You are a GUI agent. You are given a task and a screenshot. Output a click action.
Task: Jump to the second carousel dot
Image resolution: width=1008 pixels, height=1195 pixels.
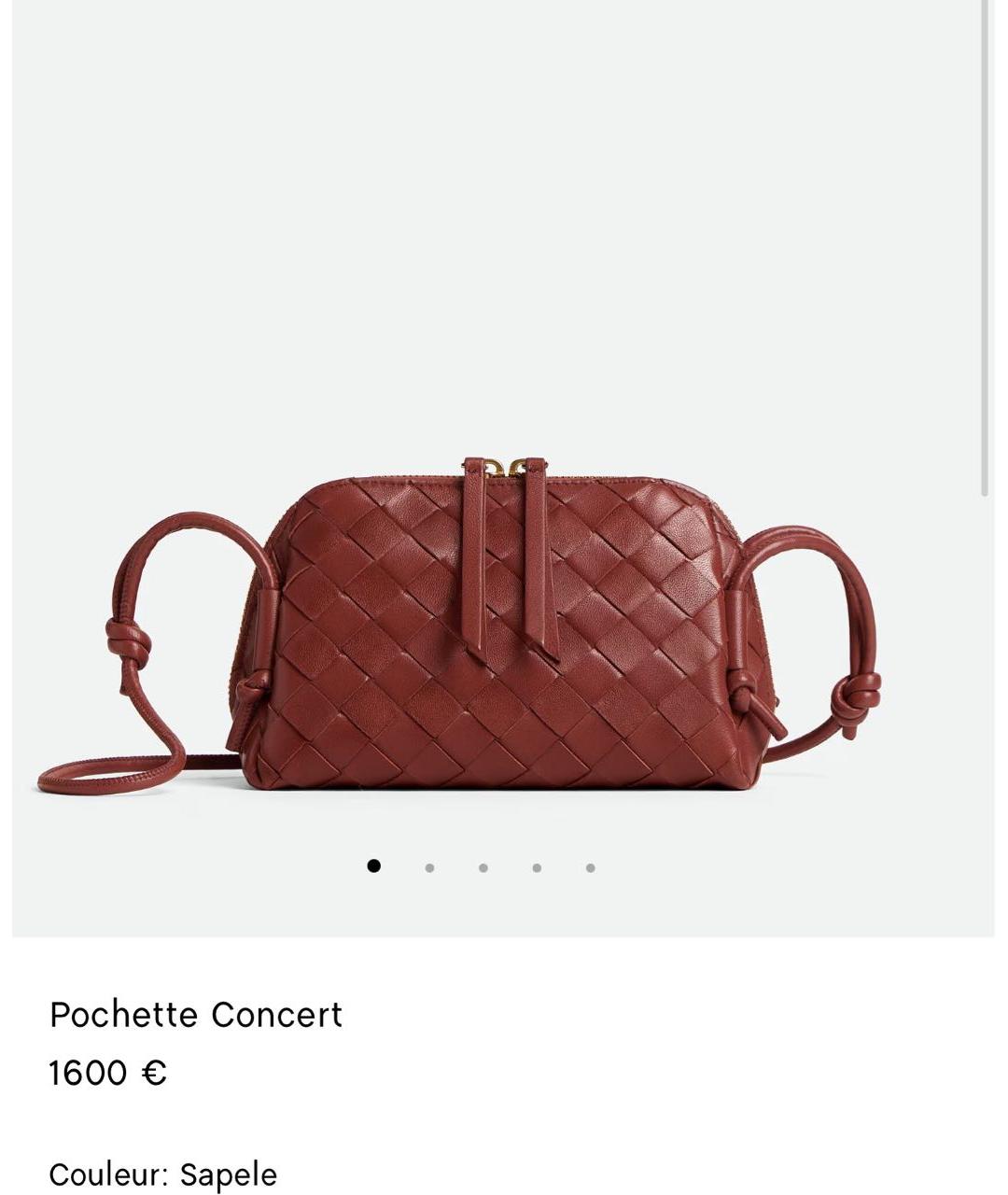[429, 867]
